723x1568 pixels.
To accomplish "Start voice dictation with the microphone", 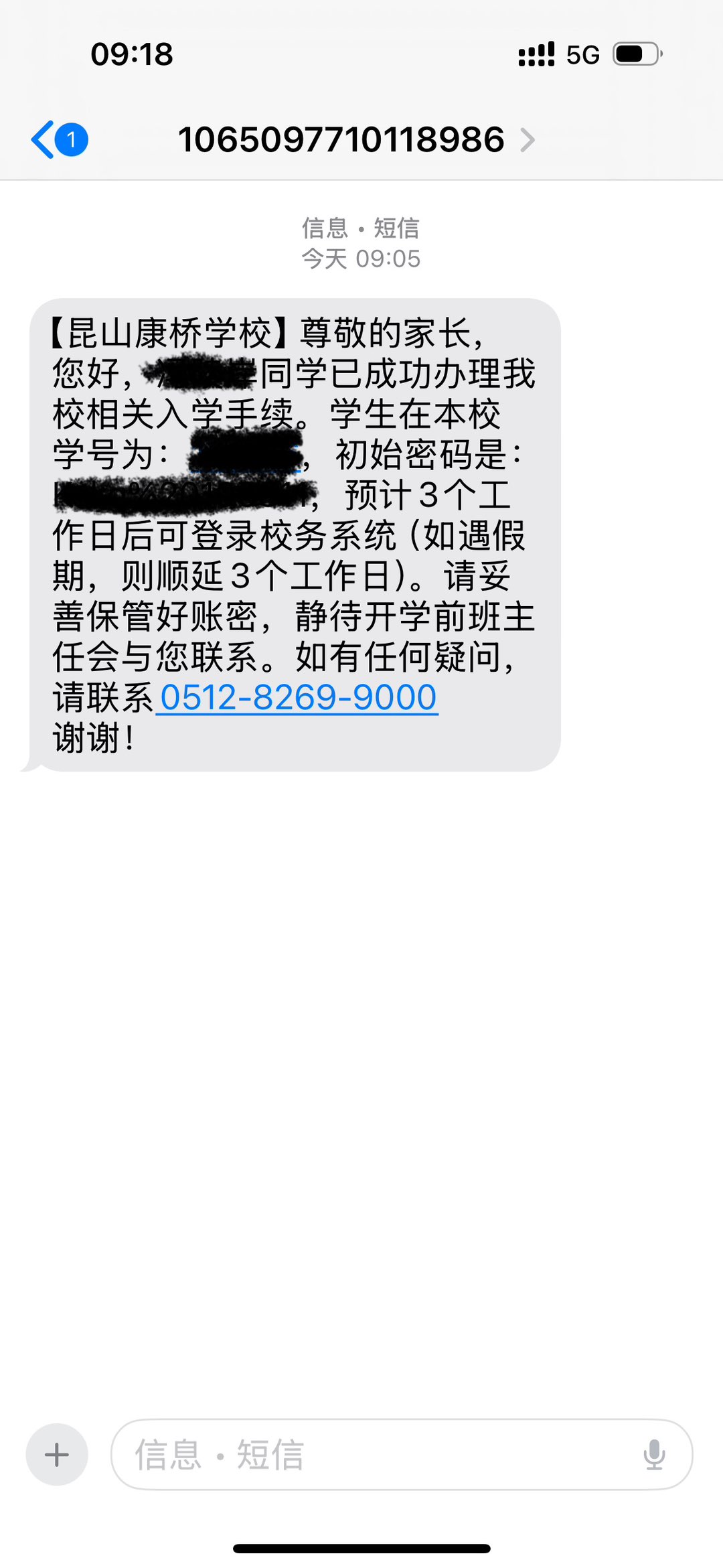I will [x=653, y=1454].
